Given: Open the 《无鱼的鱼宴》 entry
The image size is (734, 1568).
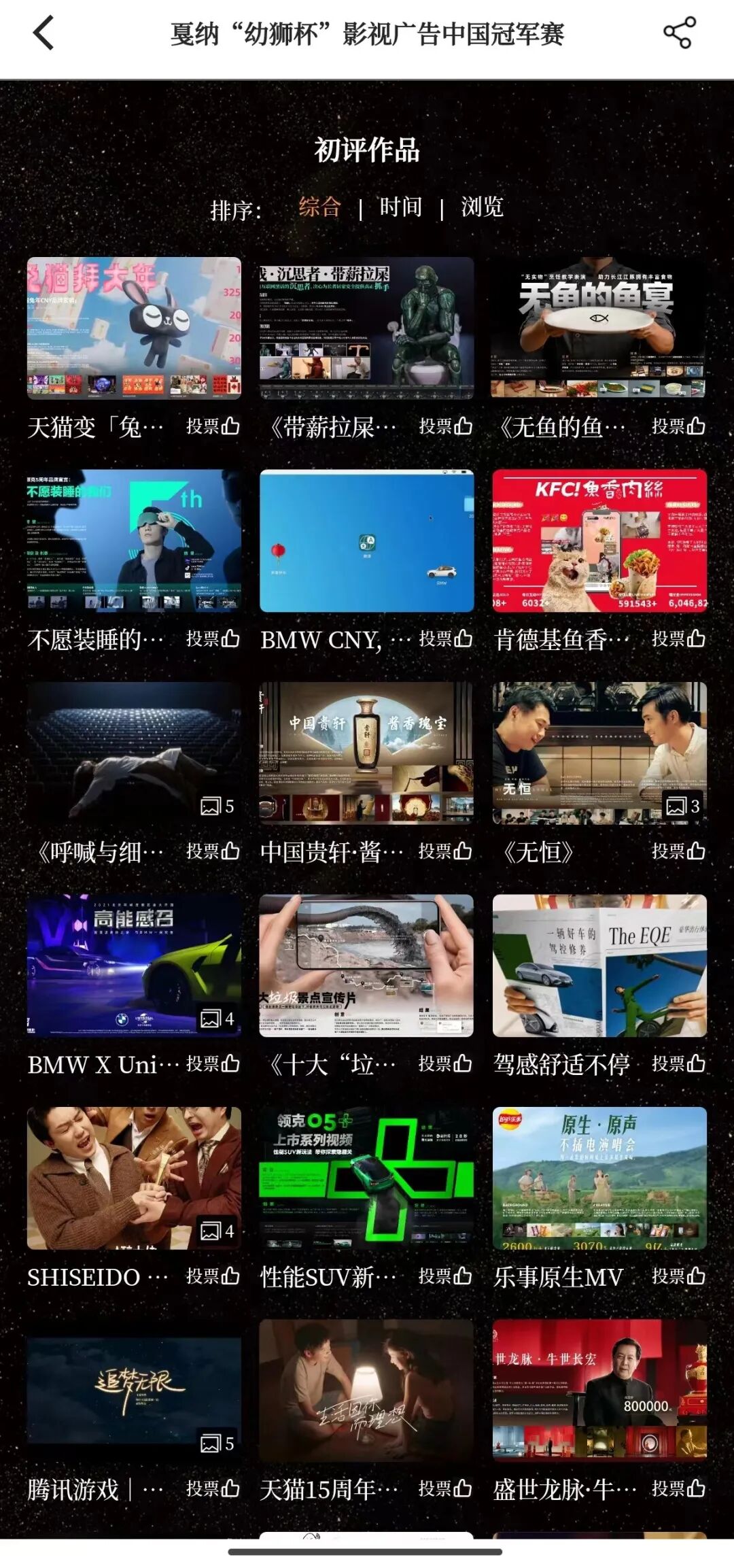Looking at the screenshot, I should tap(599, 328).
